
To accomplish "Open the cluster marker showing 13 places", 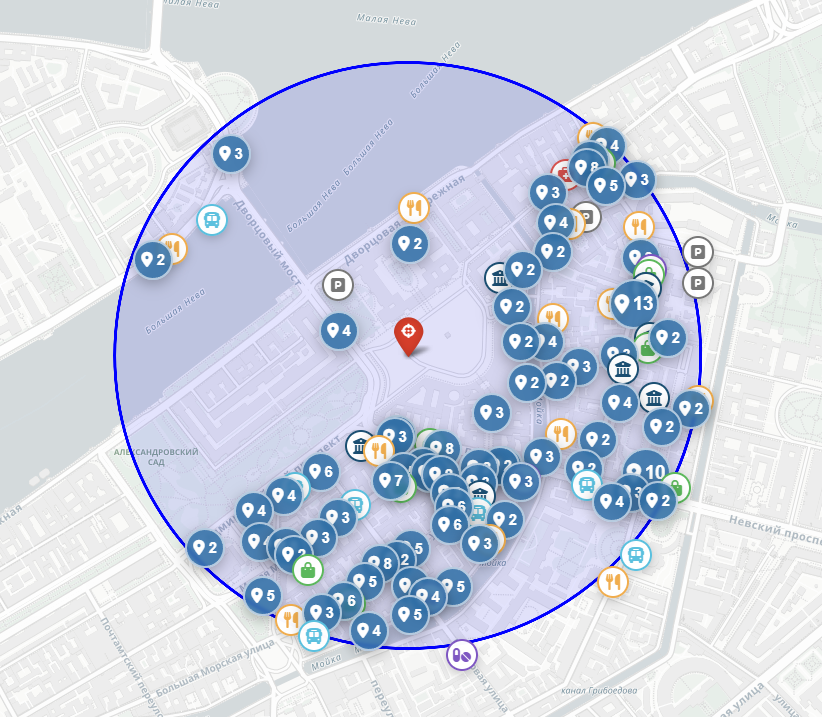I will tap(633, 304).
